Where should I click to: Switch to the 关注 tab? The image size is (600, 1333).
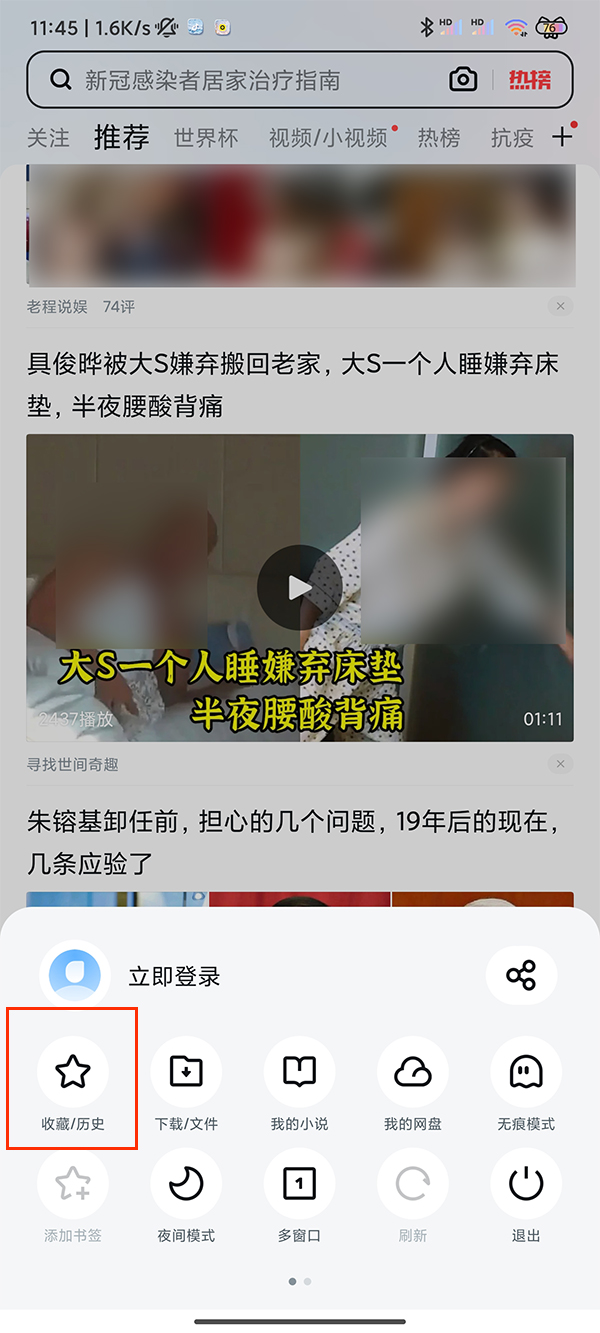pos(48,138)
